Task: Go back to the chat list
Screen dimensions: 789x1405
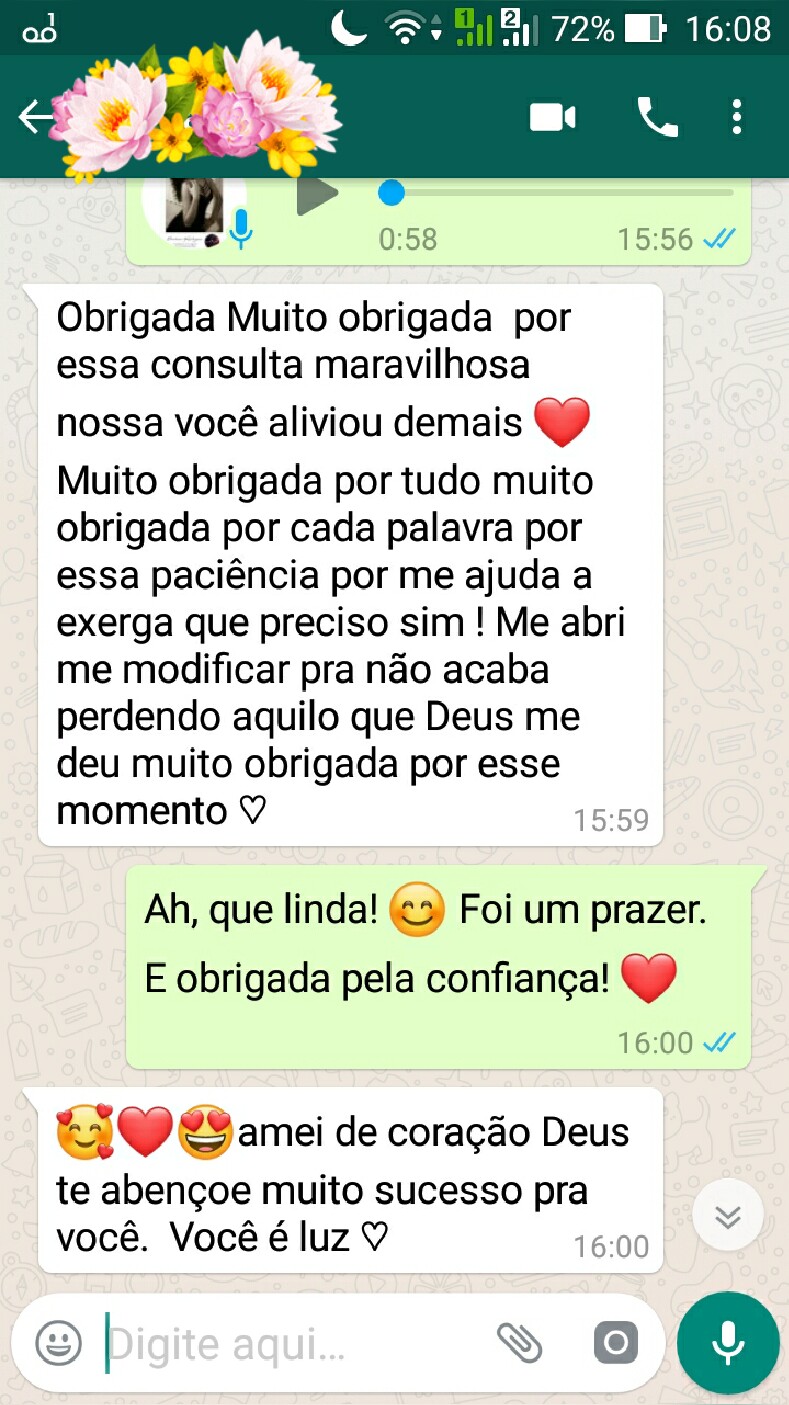Action: pyautogui.click(x=34, y=118)
